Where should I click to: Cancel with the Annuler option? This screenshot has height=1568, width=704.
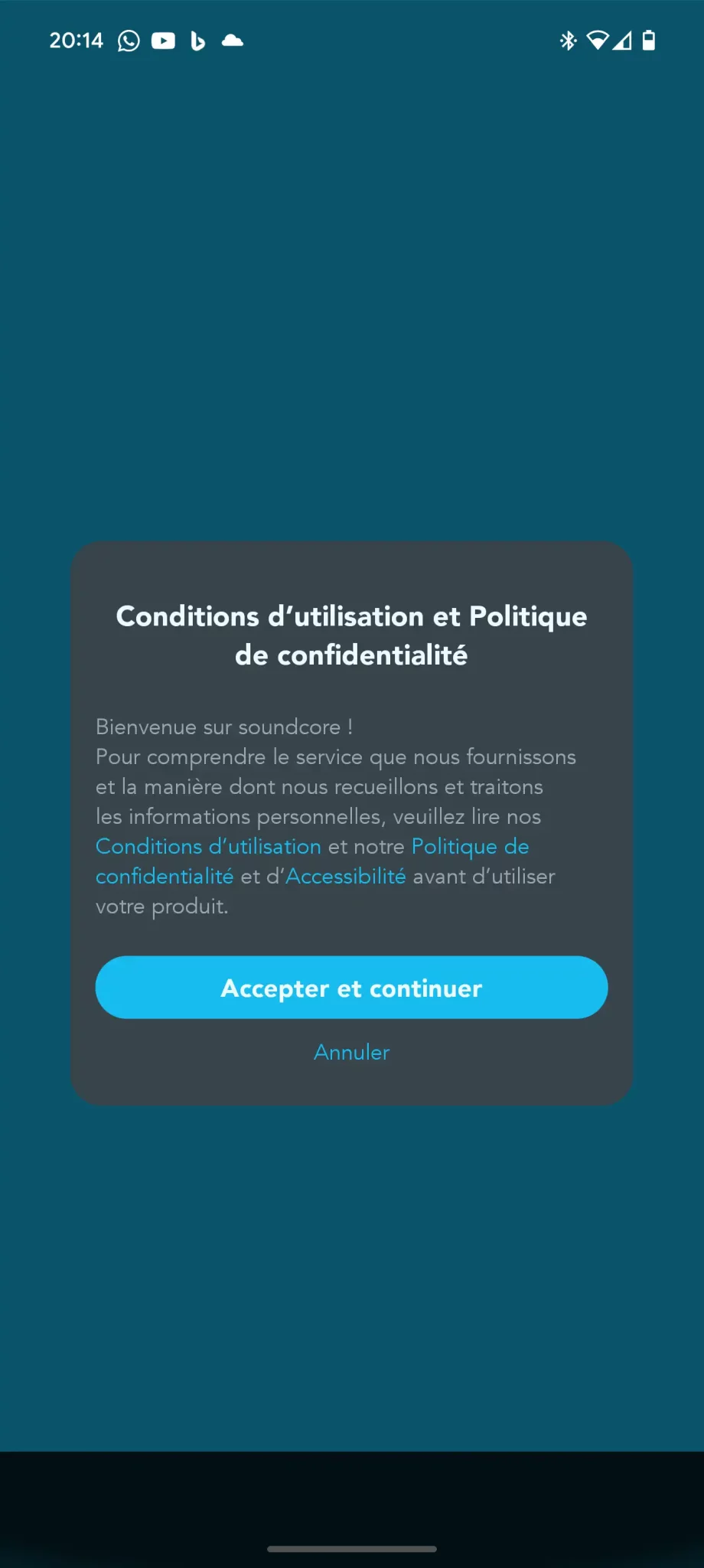point(351,1052)
